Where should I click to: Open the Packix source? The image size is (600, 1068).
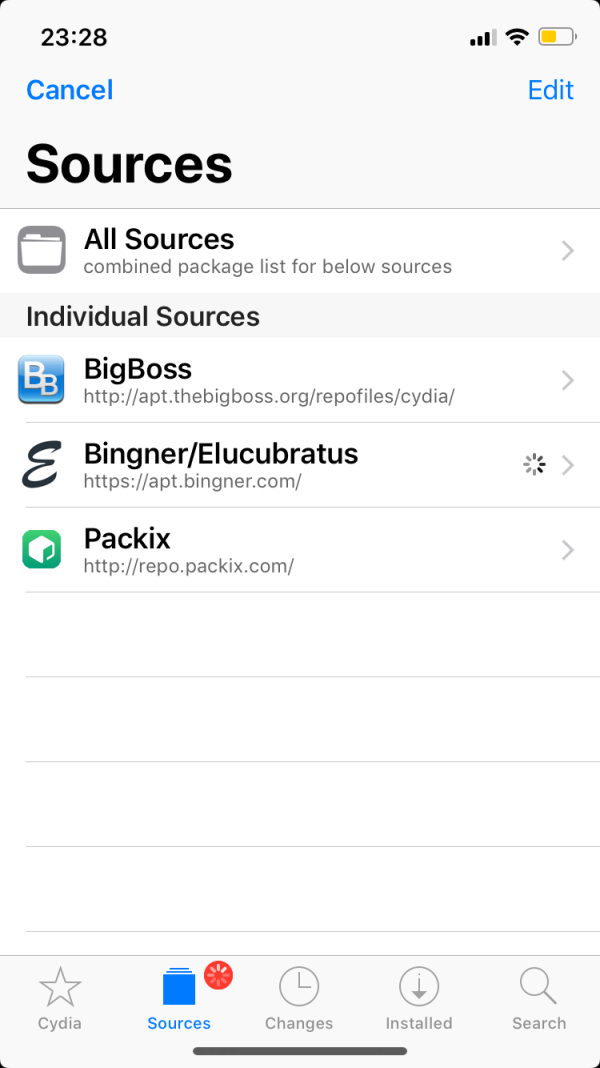pos(300,550)
